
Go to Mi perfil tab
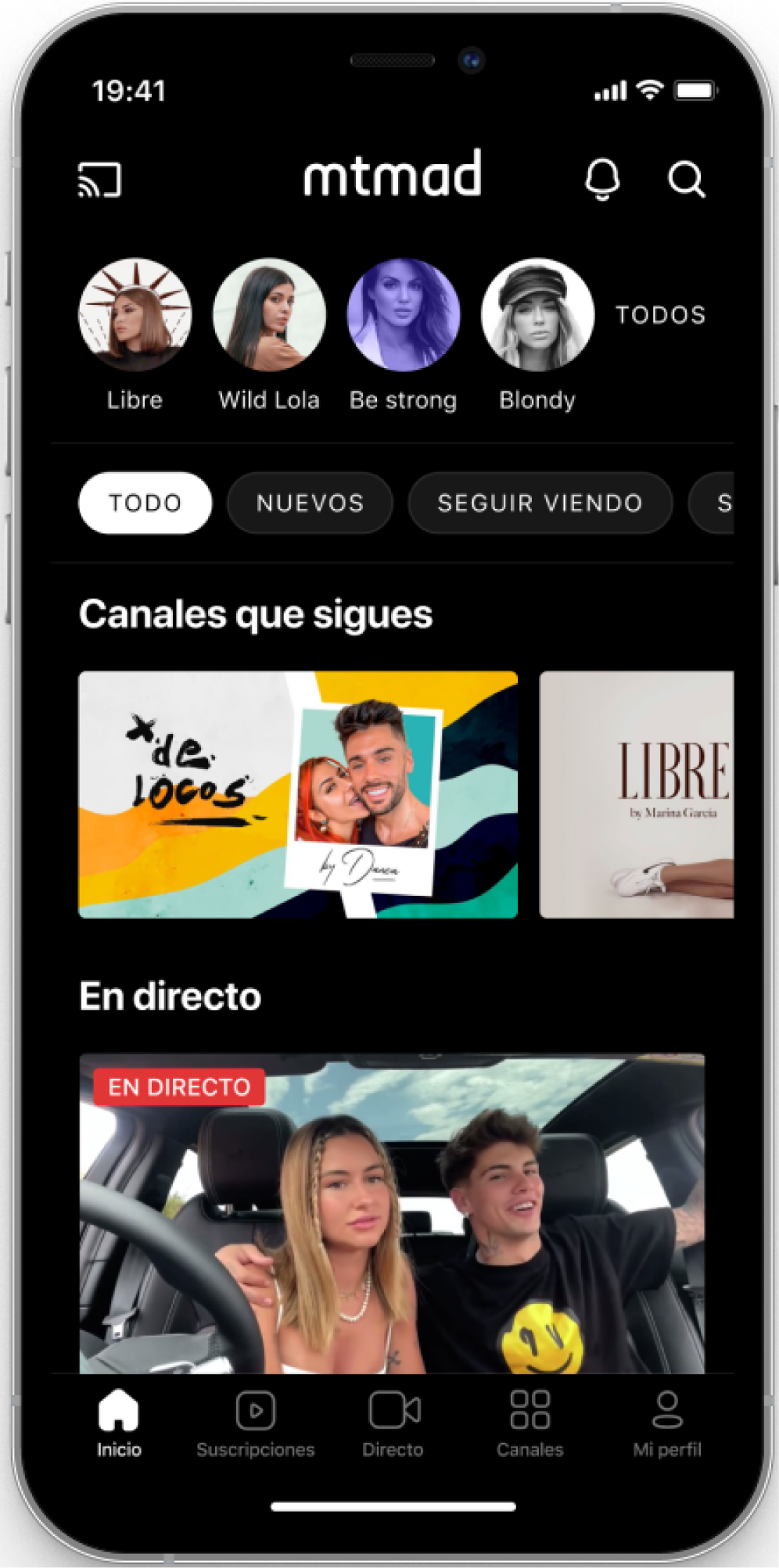click(666, 1424)
